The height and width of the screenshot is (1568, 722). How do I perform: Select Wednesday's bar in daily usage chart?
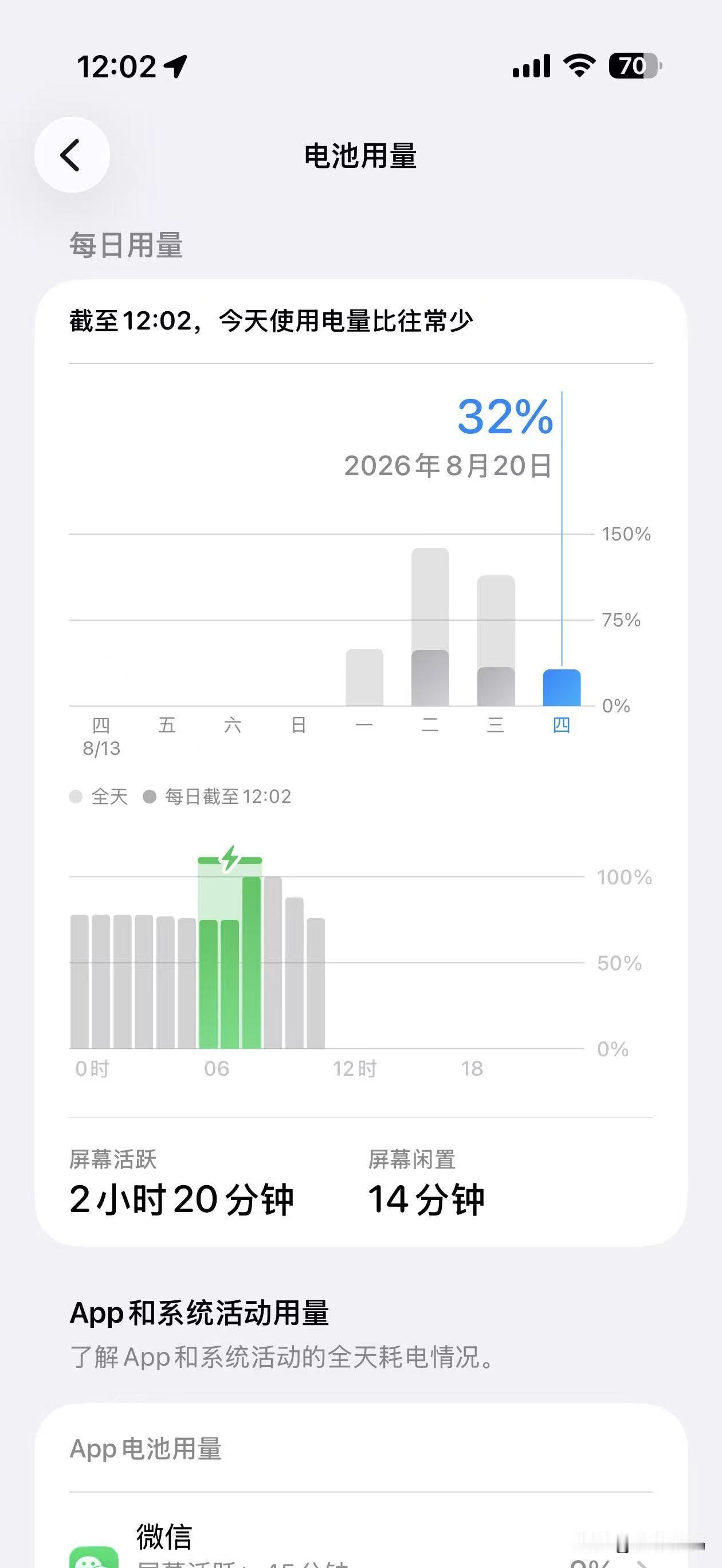click(496, 641)
